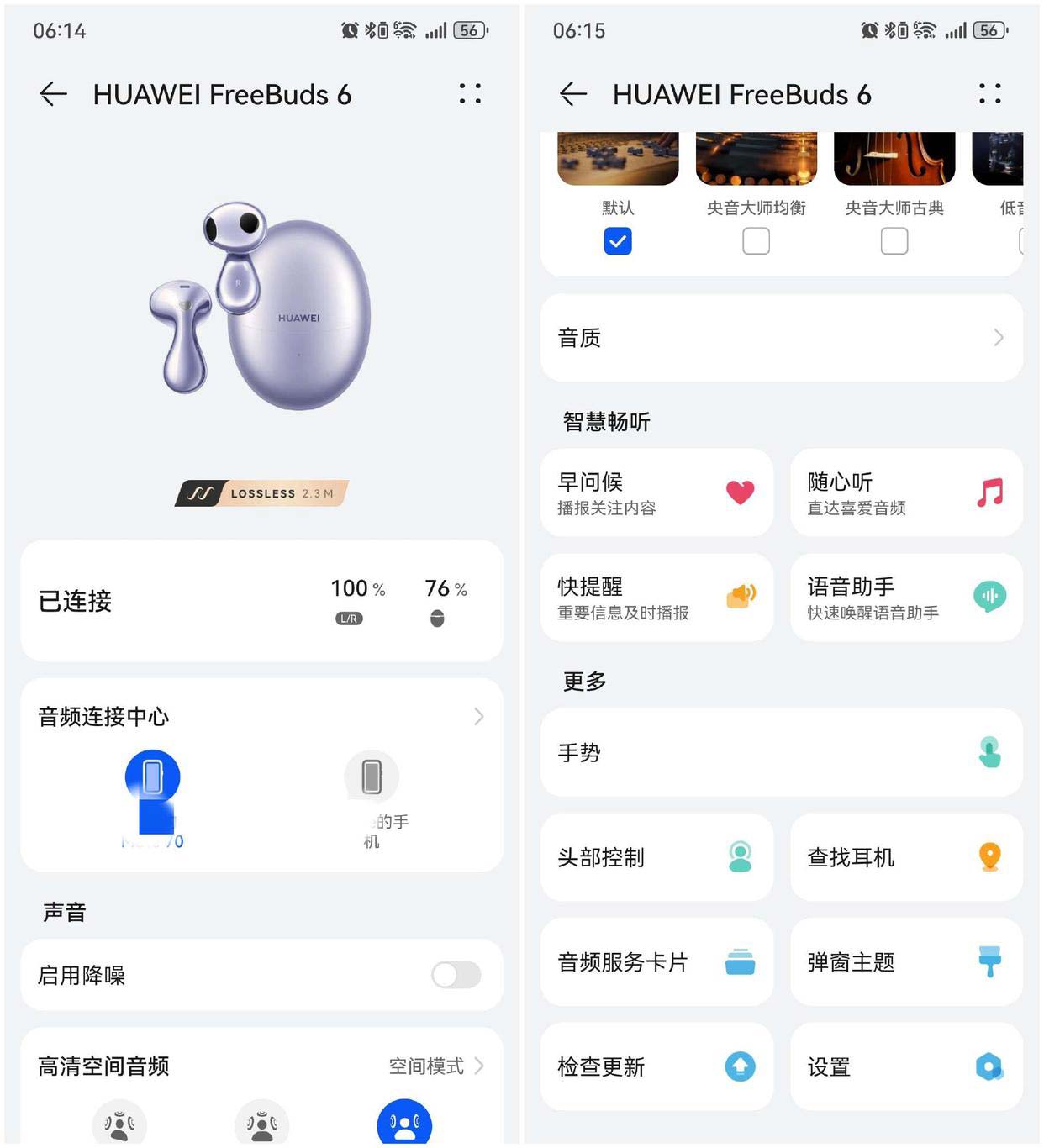Image resolution: width=1044 pixels, height=1148 pixels.
Task: Uncheck the 默认 equalizer checkbox
Action: [618, 241]
